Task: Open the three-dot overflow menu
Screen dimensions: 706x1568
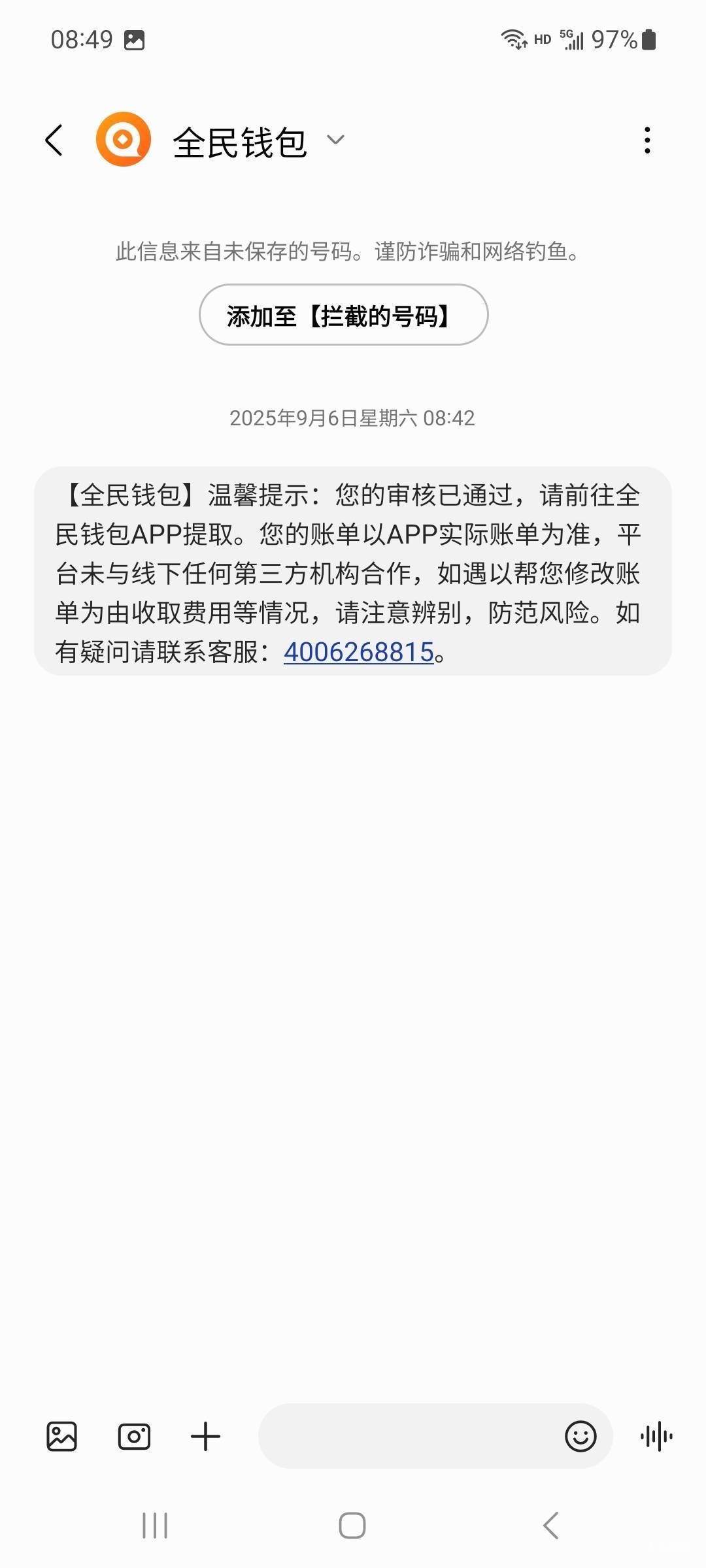Action: (x=647, y=140)
